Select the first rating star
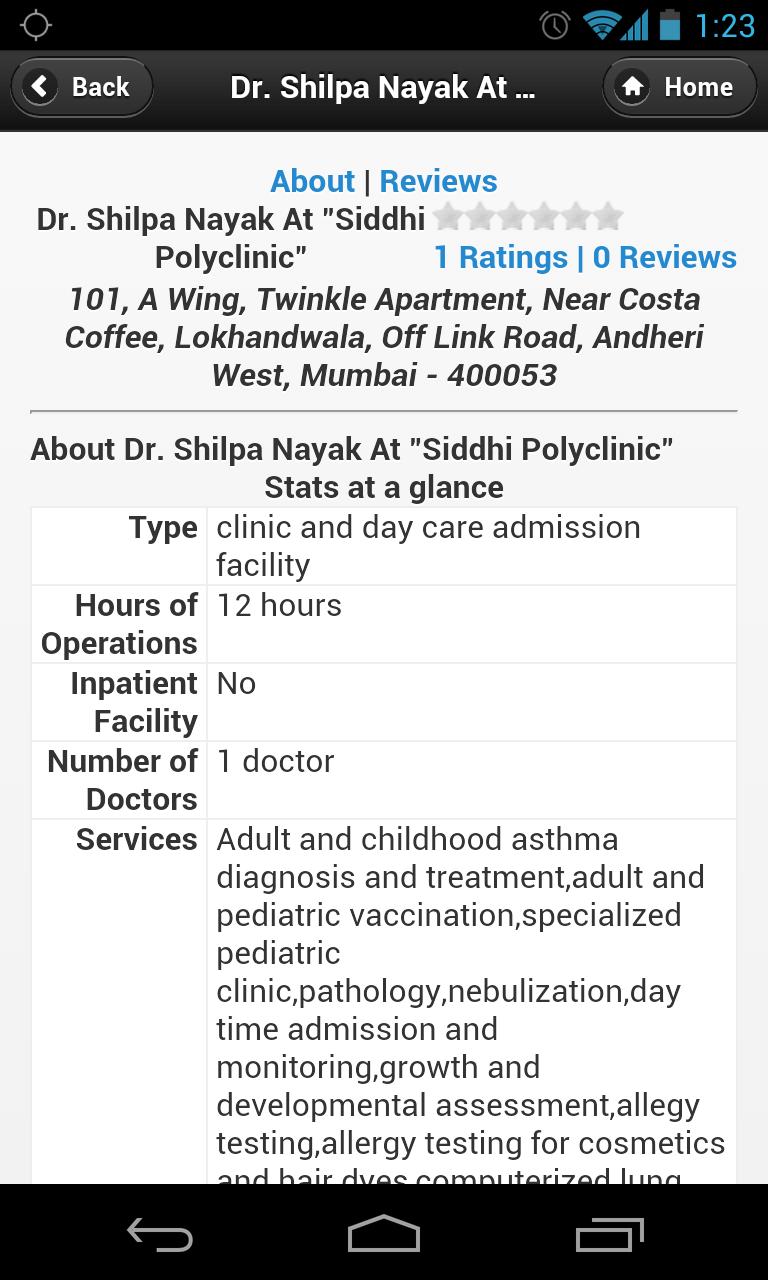 pyautogui.click(x=448, y=216)
